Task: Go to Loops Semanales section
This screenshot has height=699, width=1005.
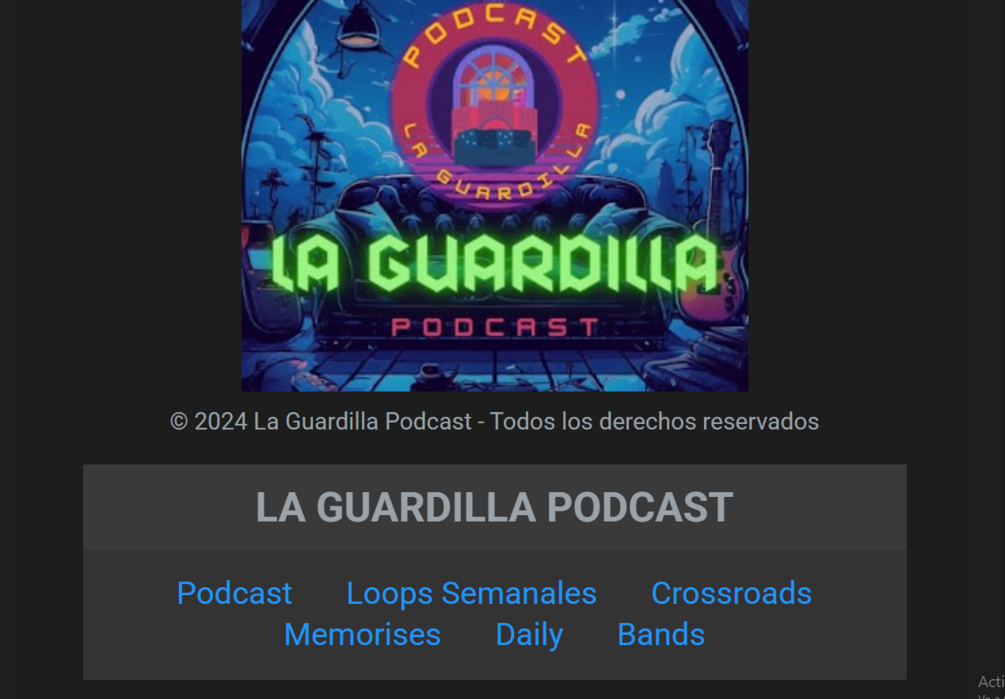Action: [471, 593]
